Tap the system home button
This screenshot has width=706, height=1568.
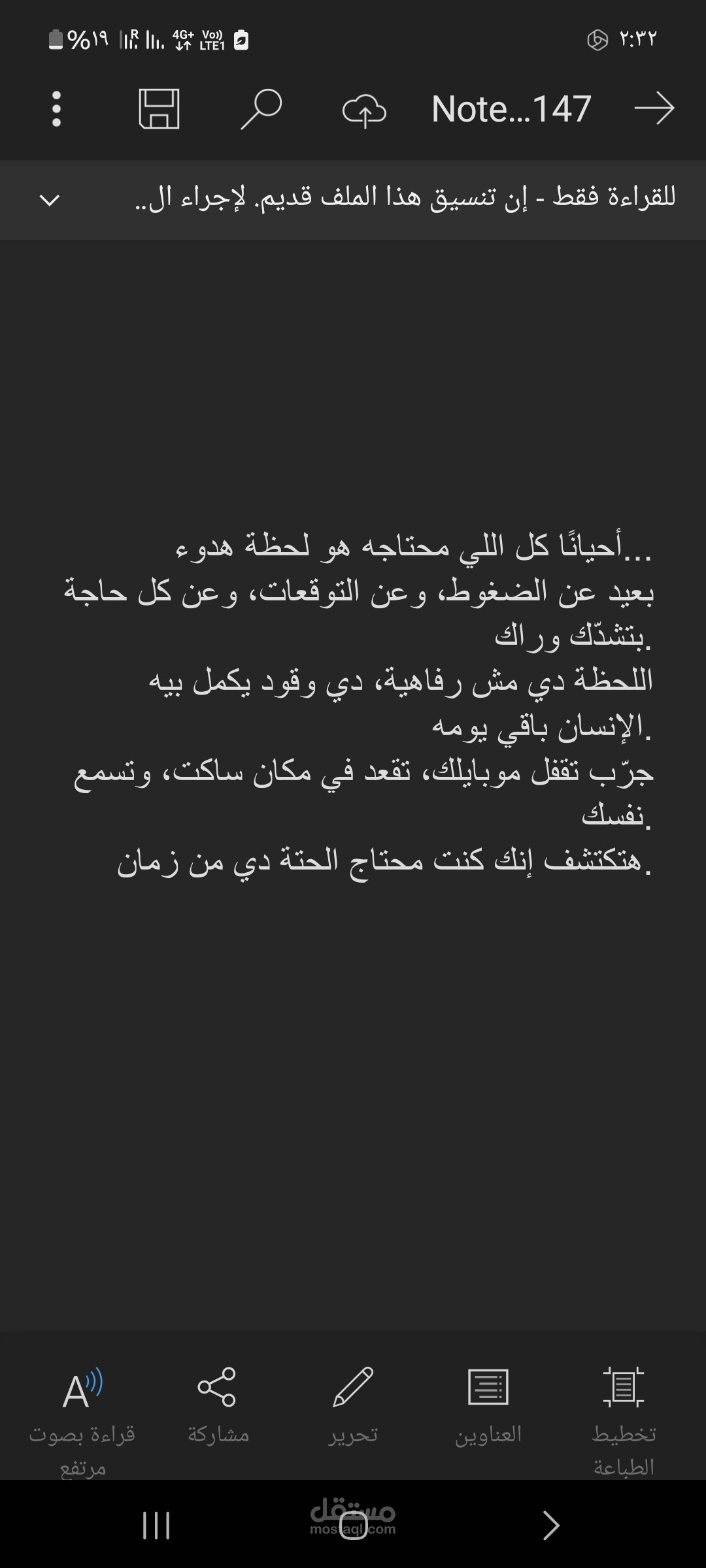(353, 1526)
